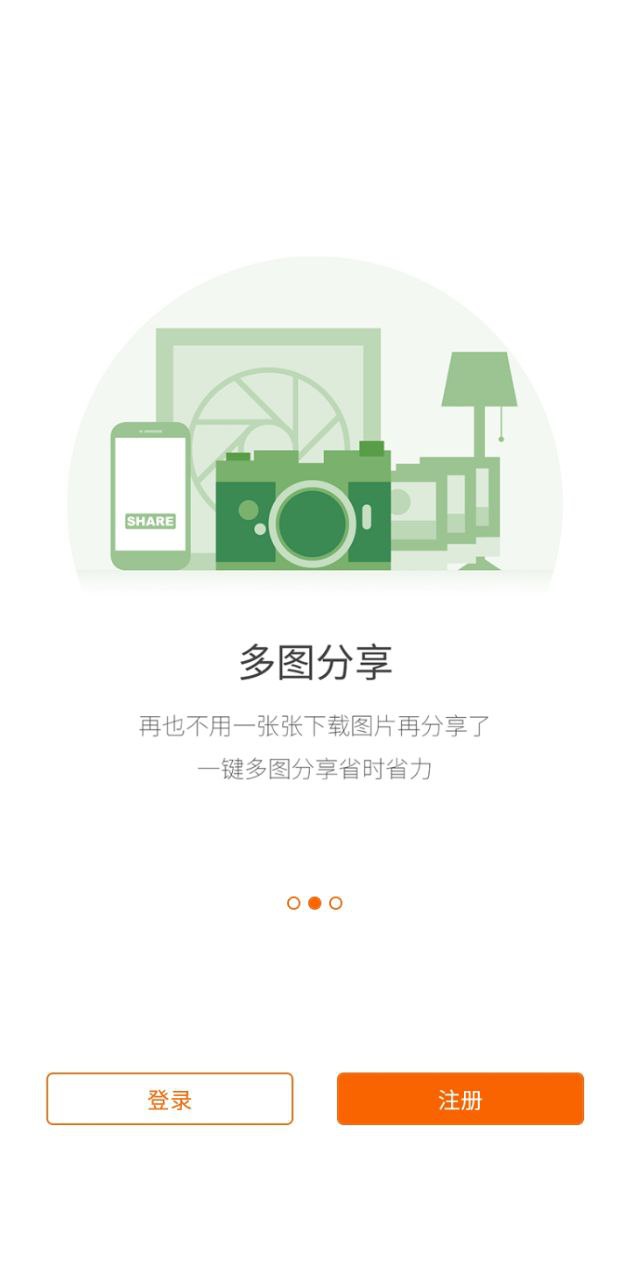This screenshot has height=1280, width=630.
Task: Tap the 注册 register button
Action: (x=460, y=1099)
